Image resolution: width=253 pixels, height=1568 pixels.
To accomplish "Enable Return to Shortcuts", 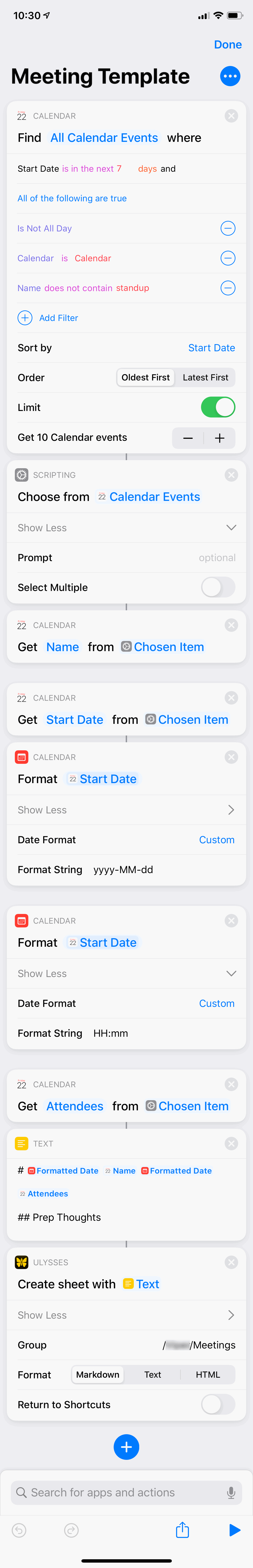I will click(218, 1404).
